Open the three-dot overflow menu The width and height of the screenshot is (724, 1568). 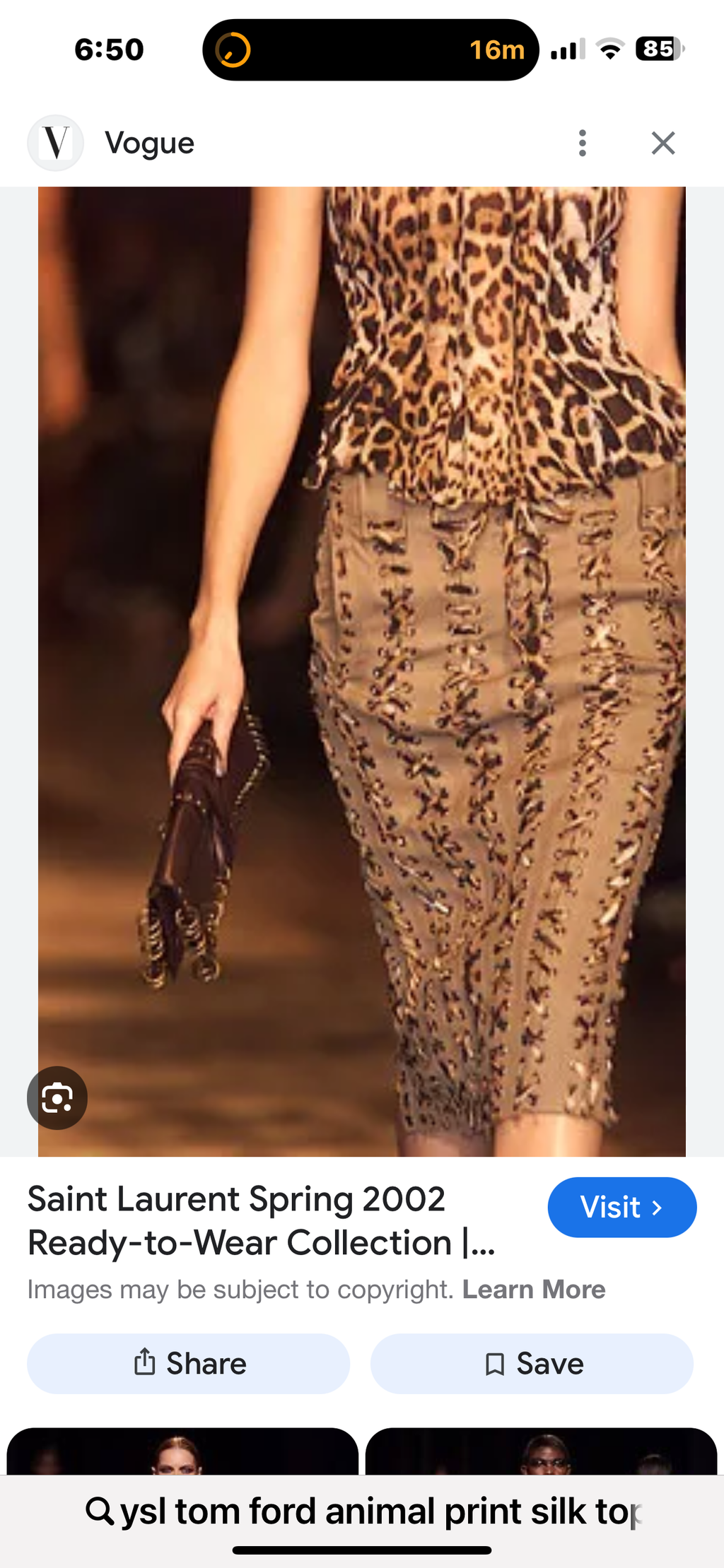pos(582,143)
